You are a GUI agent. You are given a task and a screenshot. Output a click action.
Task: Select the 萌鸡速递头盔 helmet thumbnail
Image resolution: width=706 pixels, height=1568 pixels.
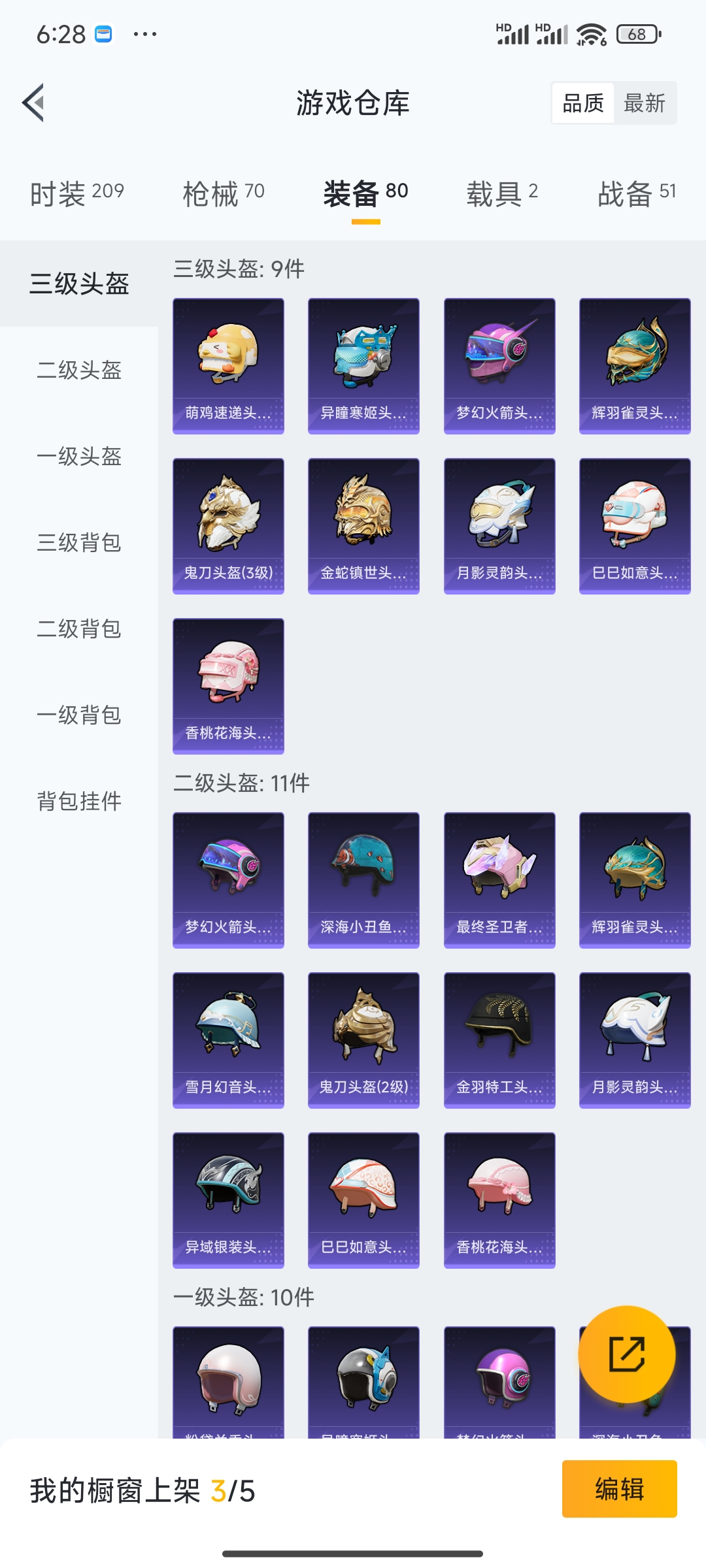click(228, 365)
